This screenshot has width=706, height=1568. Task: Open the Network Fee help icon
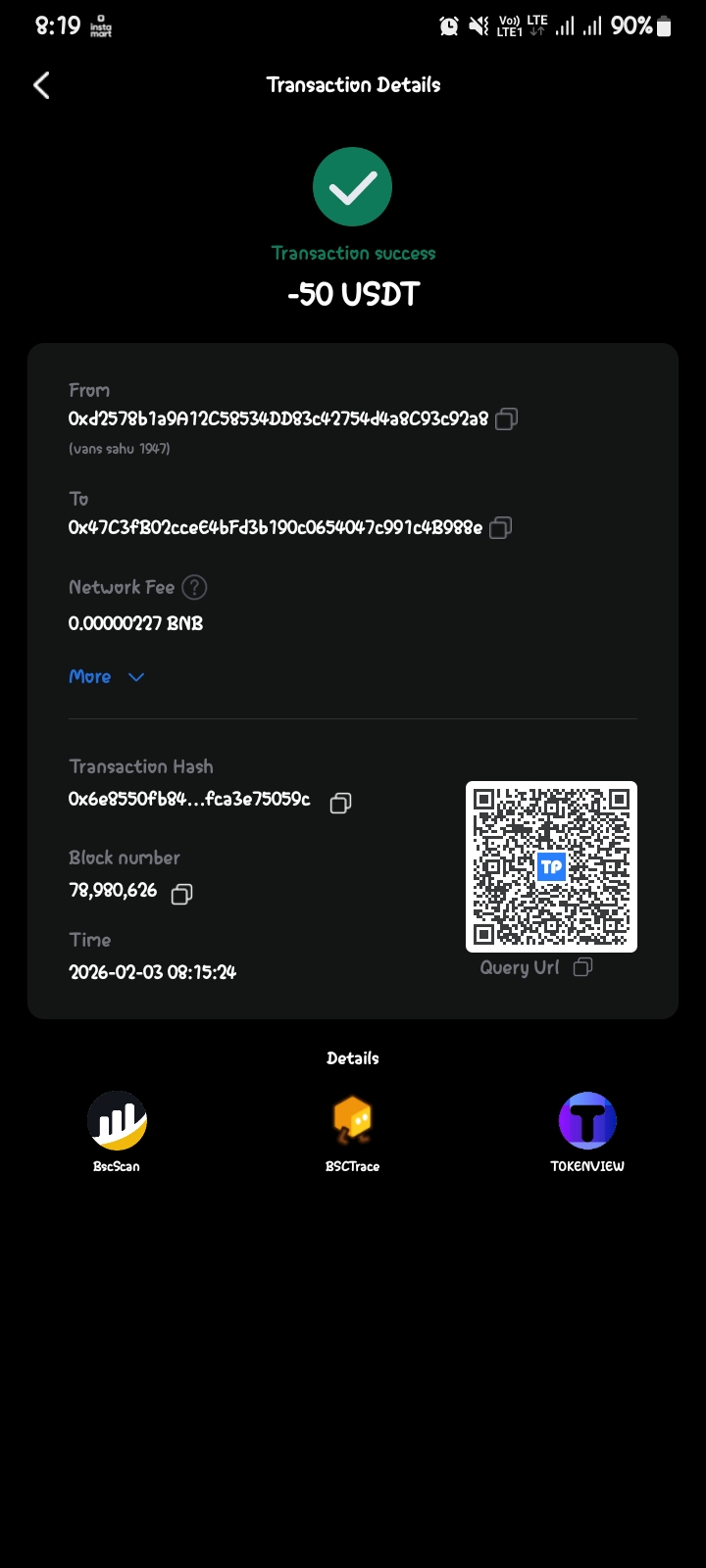[194, 587]
